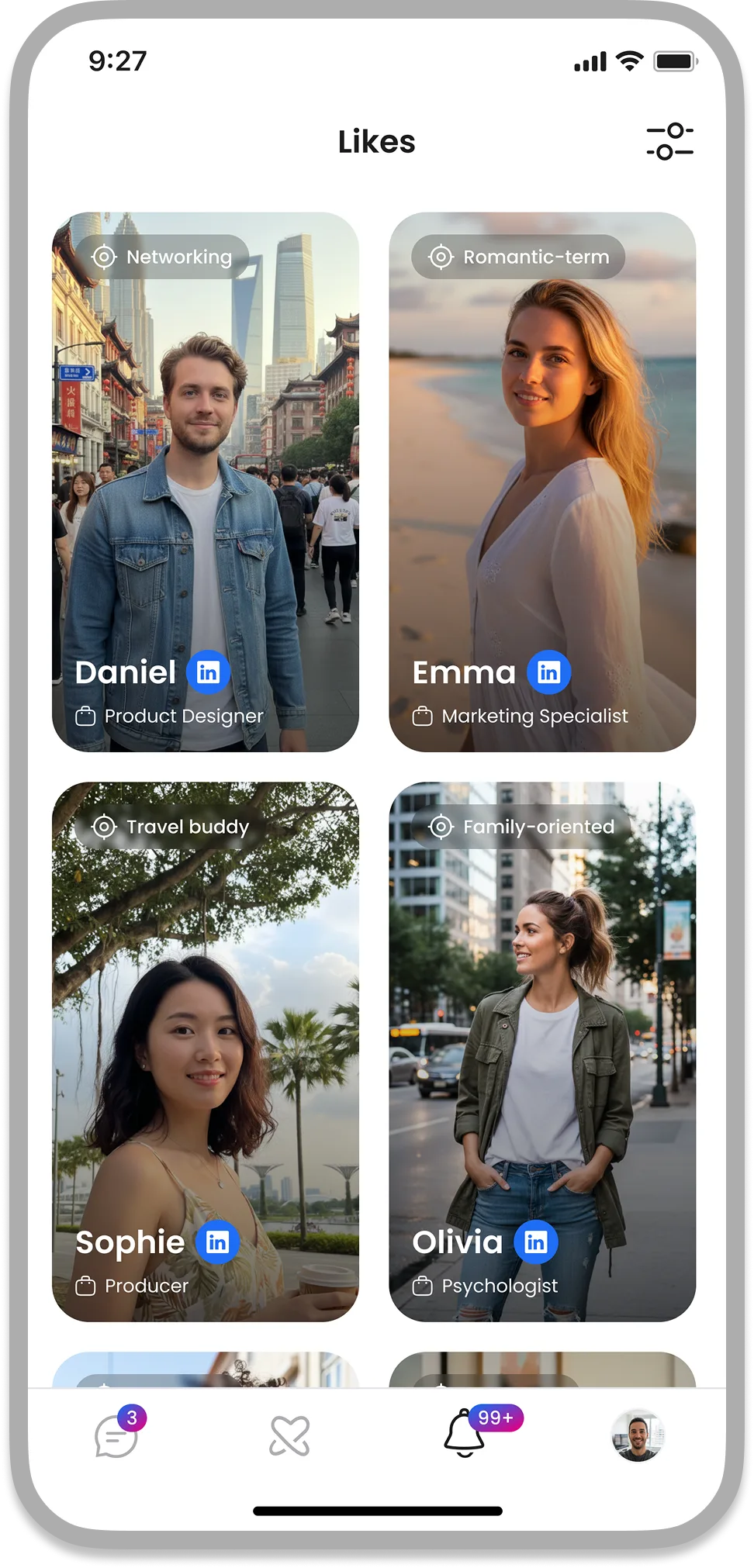The width and height of the screenshot is (754, 1568).
Task: Open Sophie's LinkedIn badge
Action: (217, 1242)
